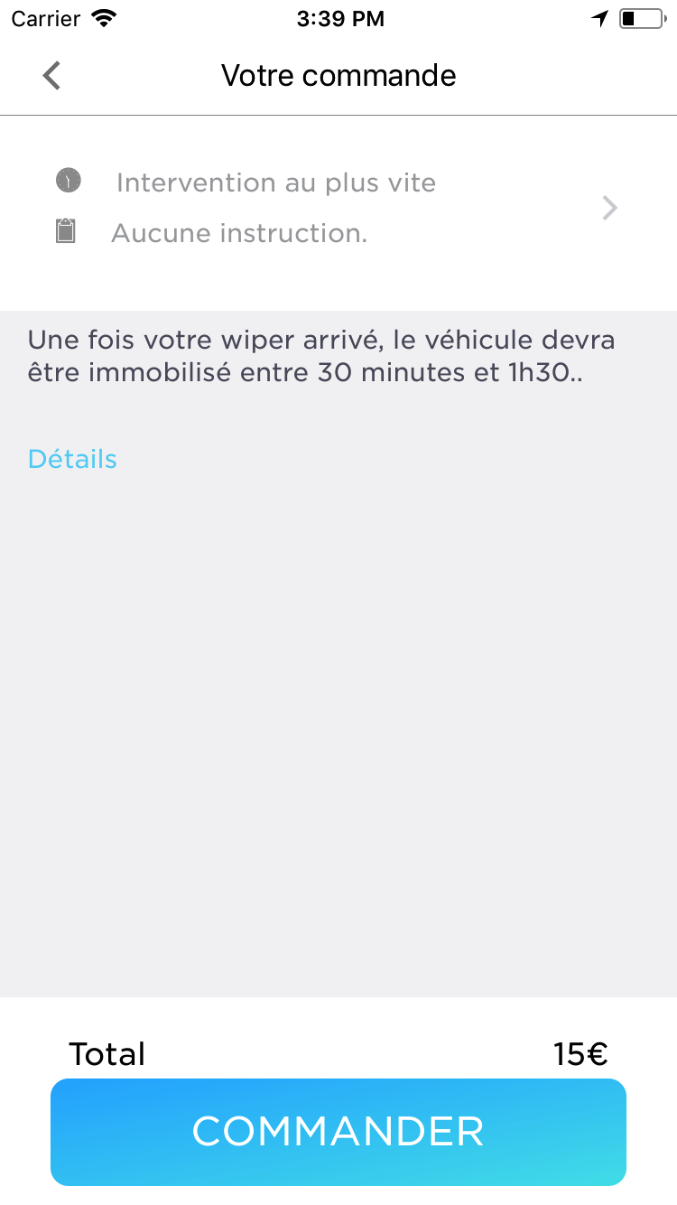Image resolution: width=677 pixels, height=1205 pixels.
Task: Open the intervention time and instructions row
Action: (338, 208)
